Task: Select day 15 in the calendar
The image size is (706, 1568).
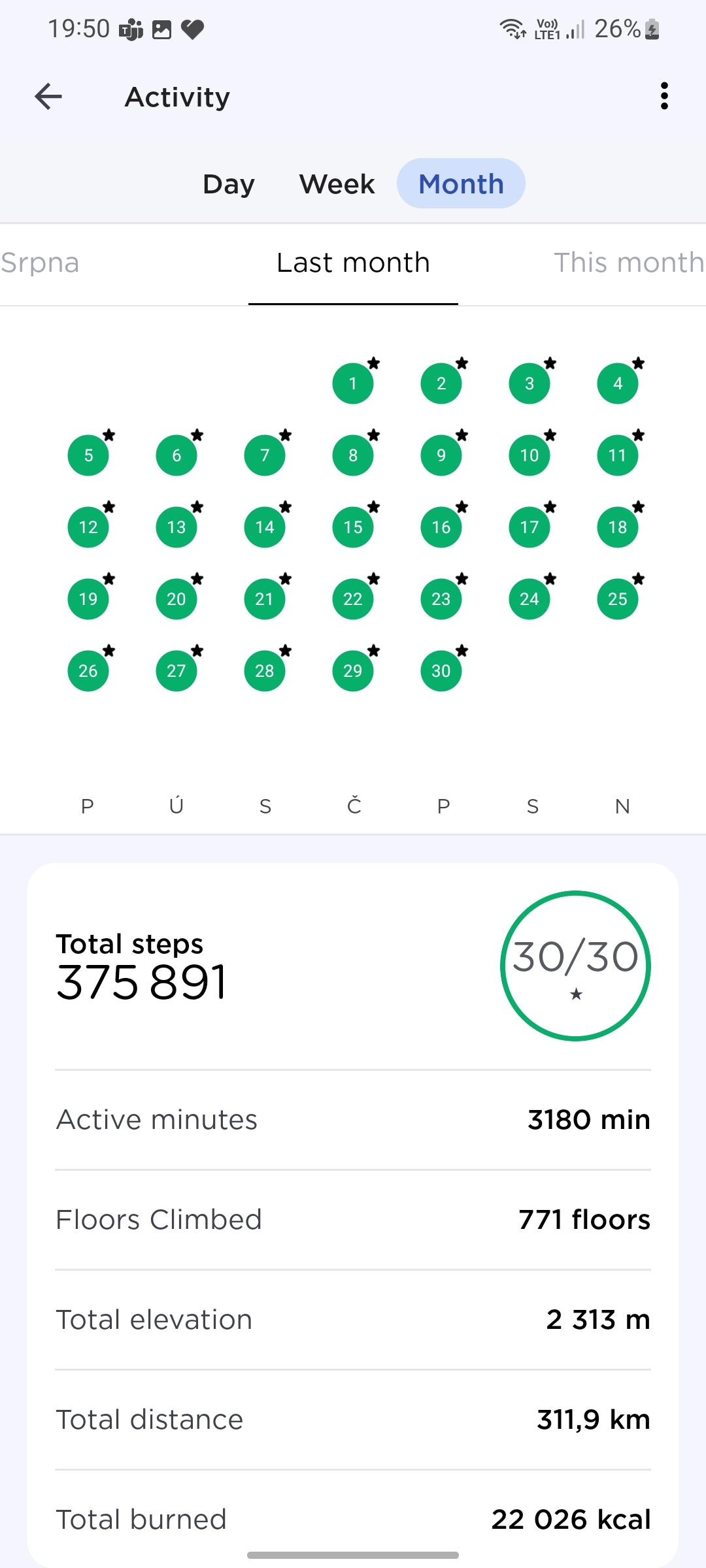Action: tap(353, 527)
